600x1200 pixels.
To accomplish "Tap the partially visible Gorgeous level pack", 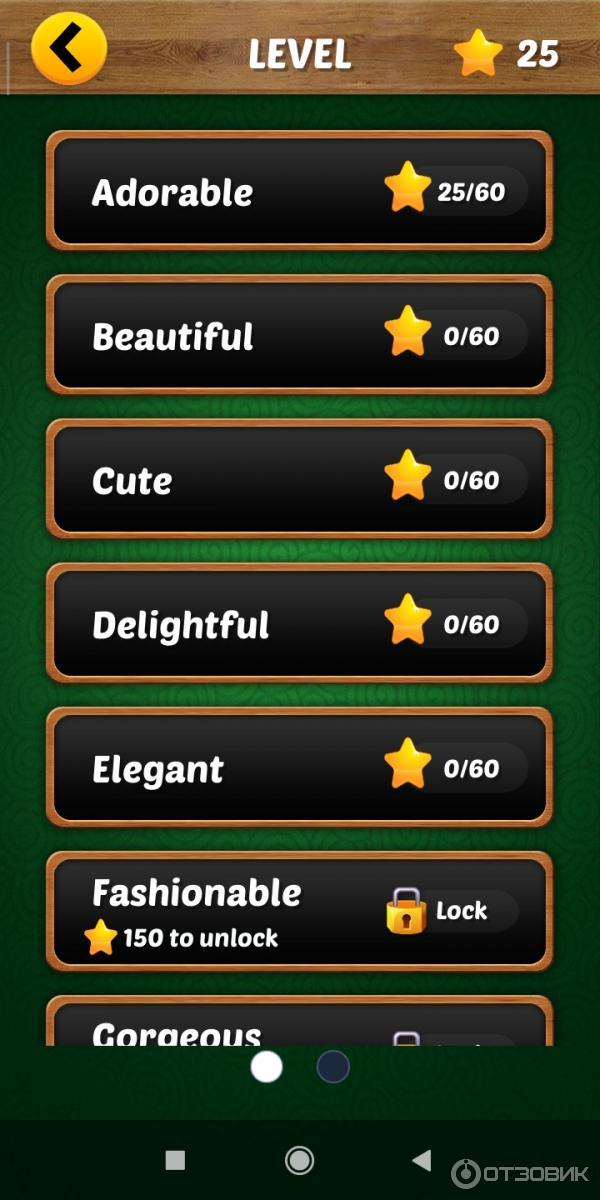I will click(x=299, y=1025).
